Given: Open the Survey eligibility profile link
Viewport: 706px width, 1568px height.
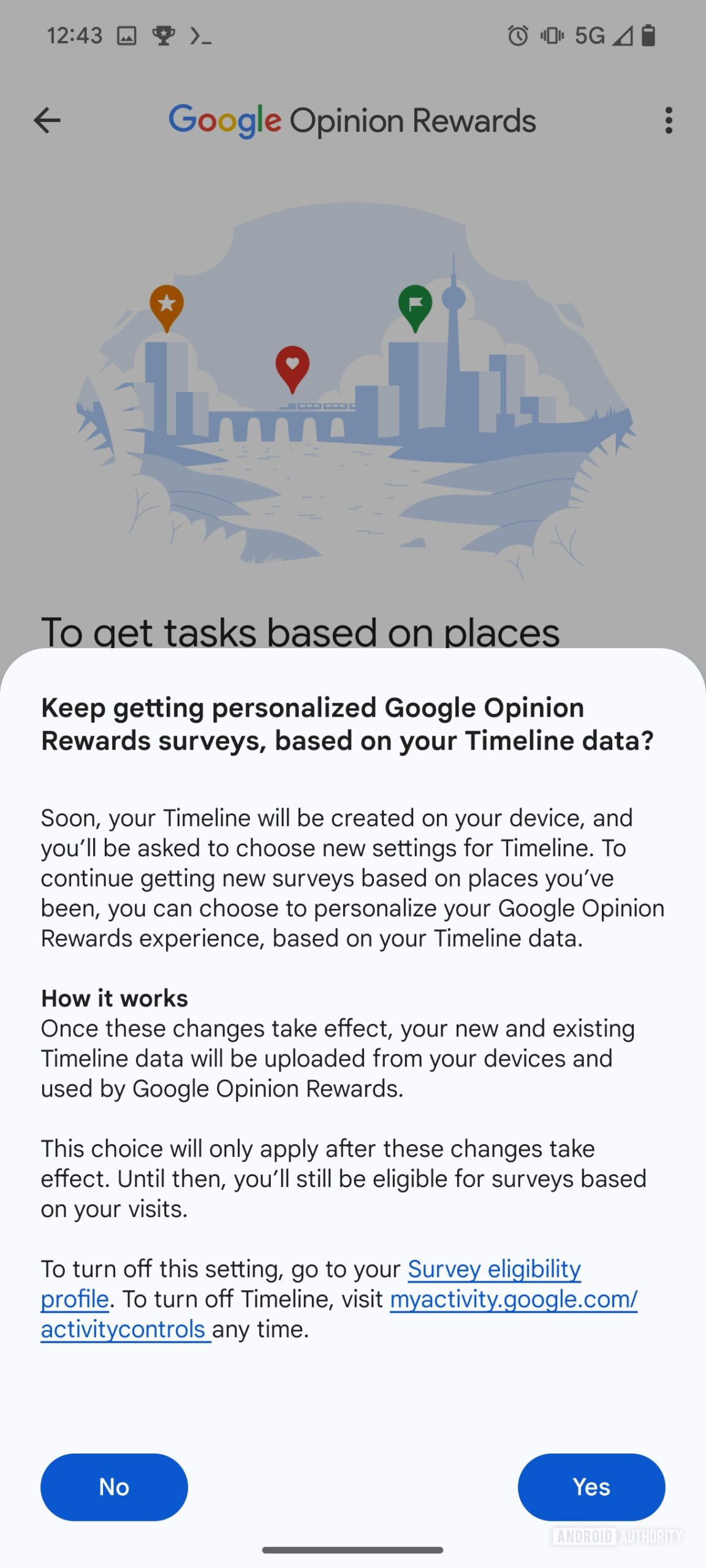Looking at the screenshot, I should tap(494, 1268).
